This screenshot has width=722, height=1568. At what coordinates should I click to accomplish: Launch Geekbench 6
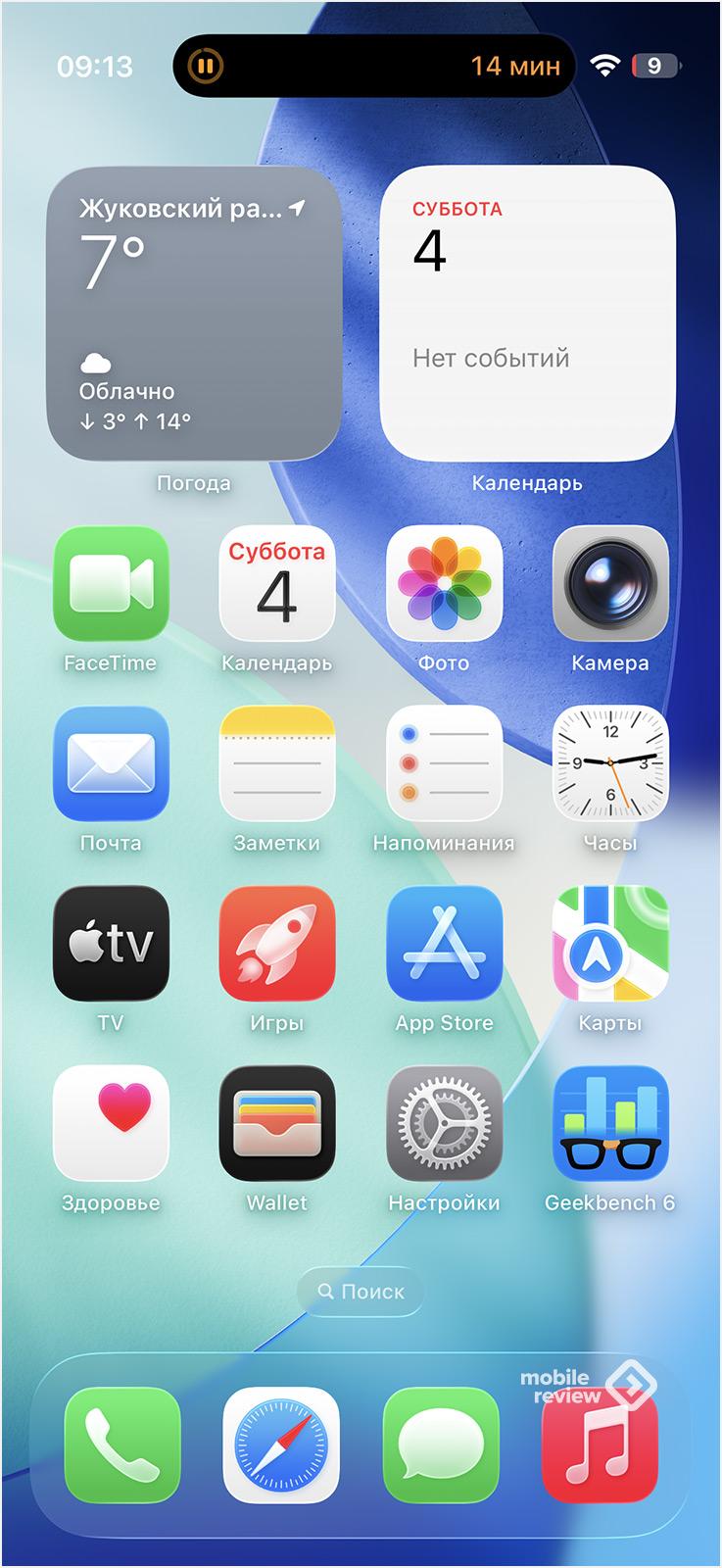[x=610, y=1124]
